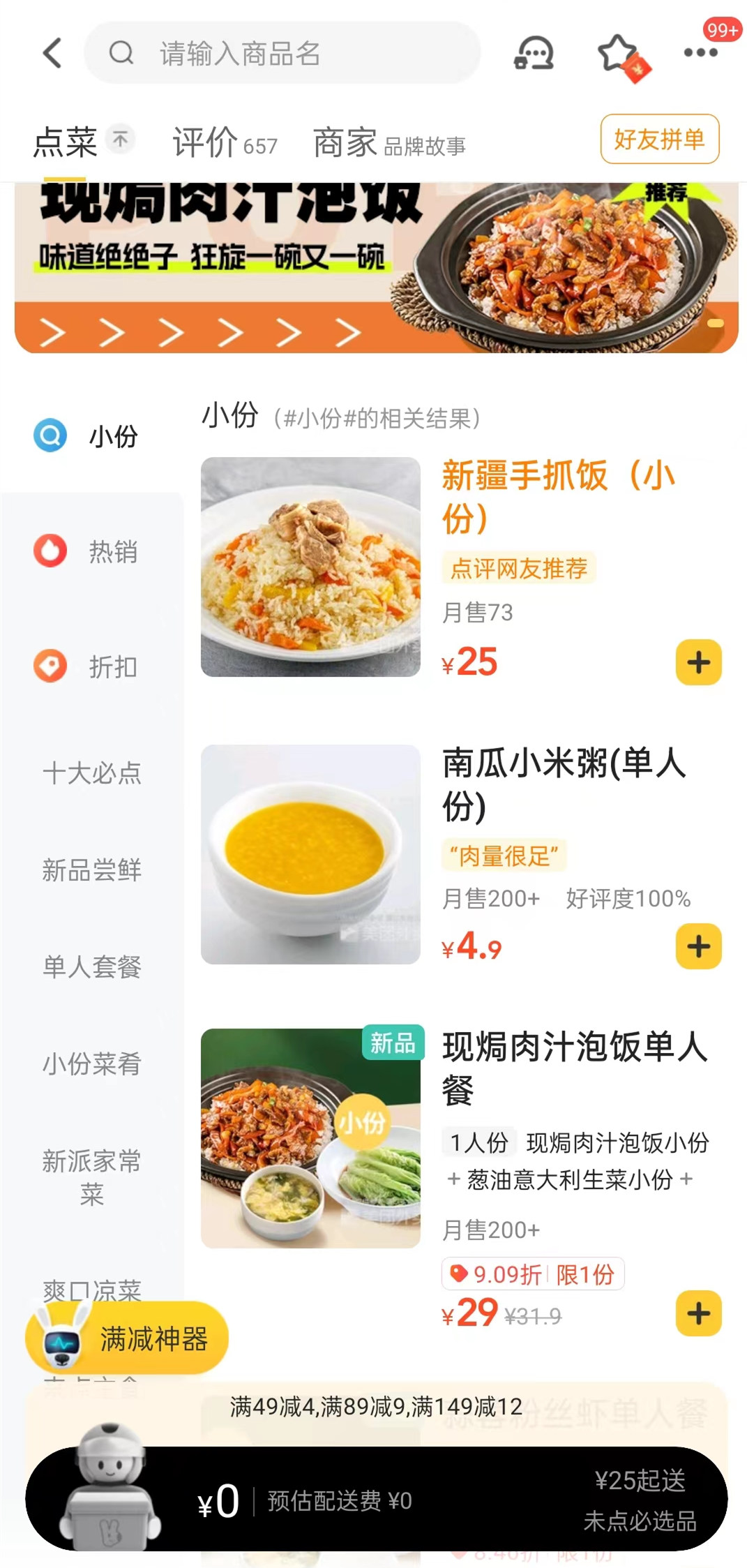Open the 十大必点 category

pyautogui.click(x=91, y=772)
